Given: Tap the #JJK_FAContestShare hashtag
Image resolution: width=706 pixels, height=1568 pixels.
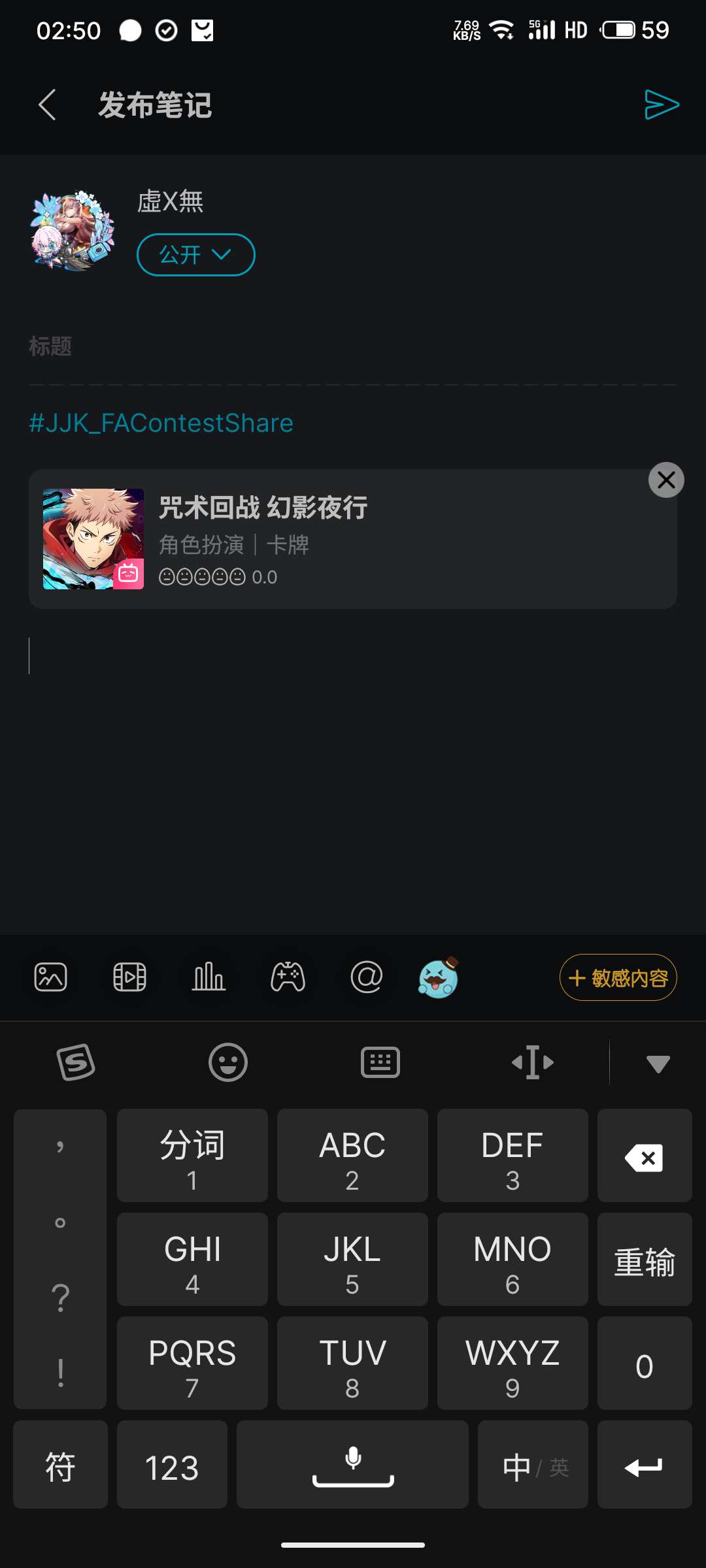Looking at the screenshot, I should [161, 423].
